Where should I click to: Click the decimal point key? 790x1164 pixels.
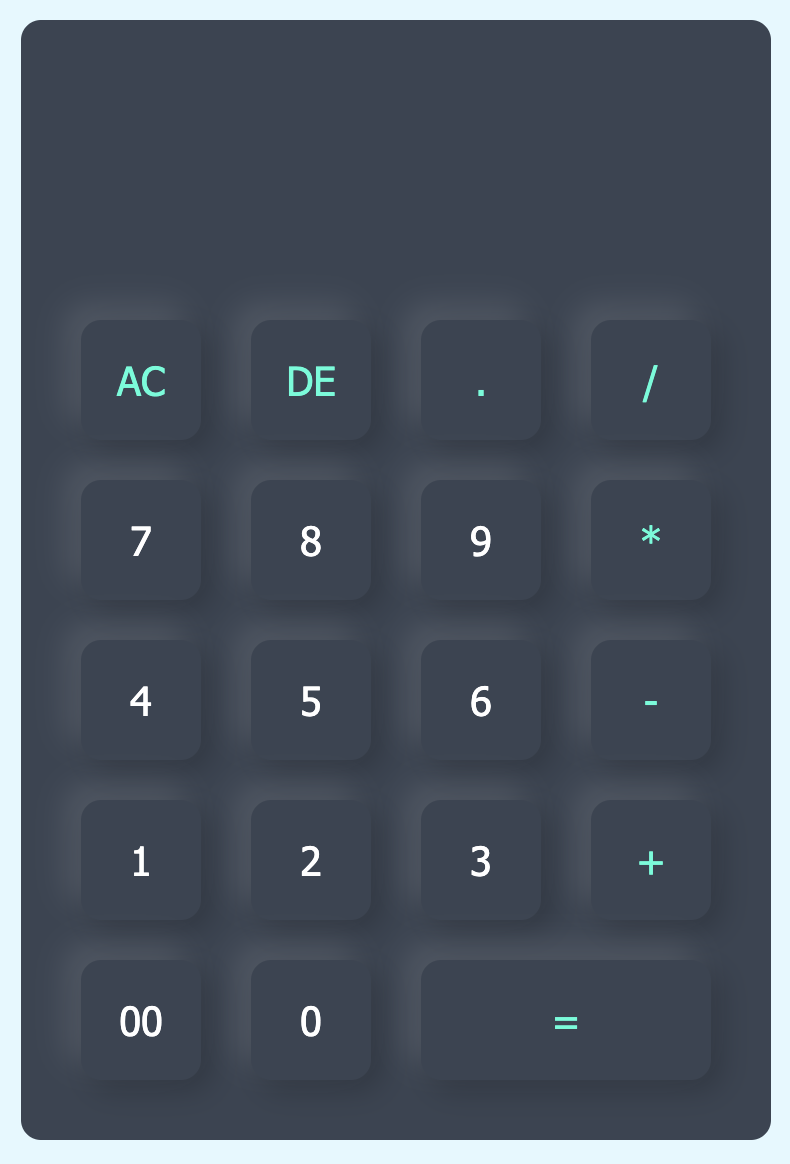pyautogui.click(x=480, y=380)
